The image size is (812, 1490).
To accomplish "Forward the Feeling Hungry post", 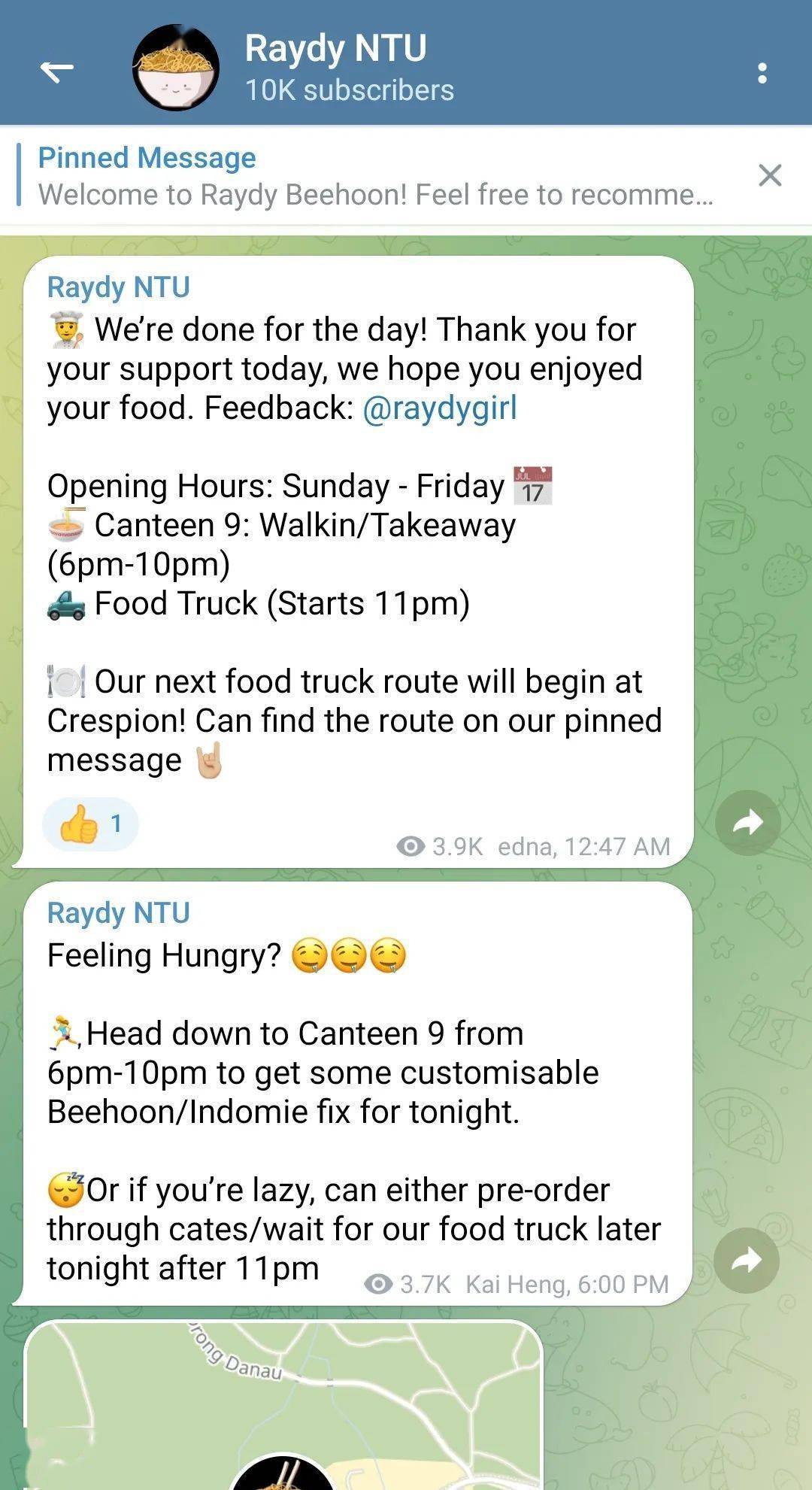I will pyautogui.click(x=746, y=1260).
